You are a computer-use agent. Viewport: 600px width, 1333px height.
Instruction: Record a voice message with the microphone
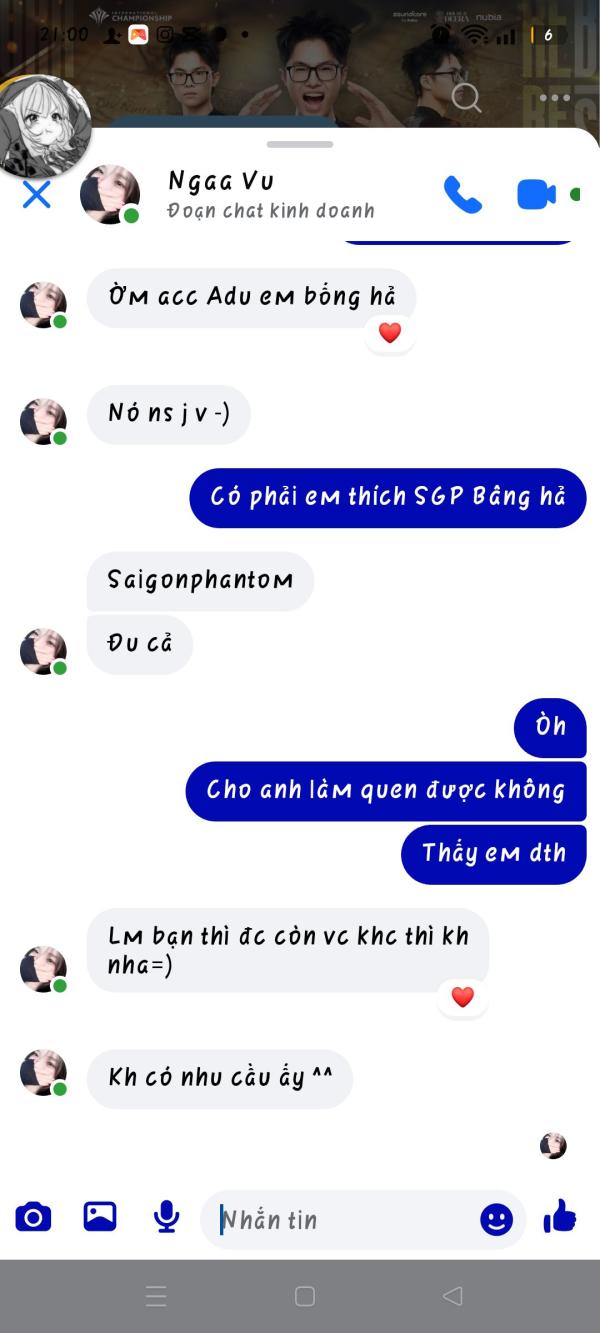click(166, 1217)
